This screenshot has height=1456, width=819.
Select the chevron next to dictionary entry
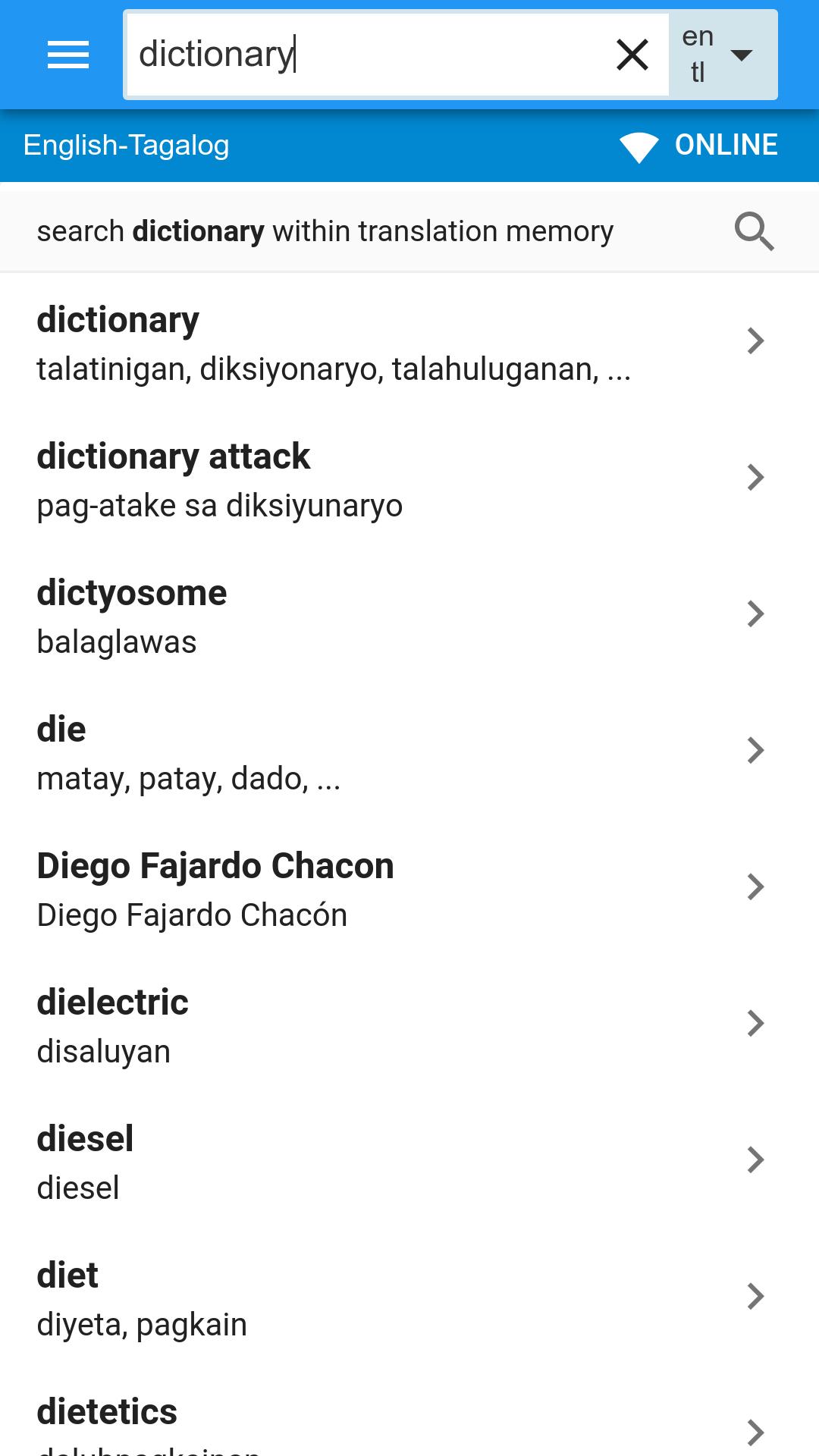755,340
